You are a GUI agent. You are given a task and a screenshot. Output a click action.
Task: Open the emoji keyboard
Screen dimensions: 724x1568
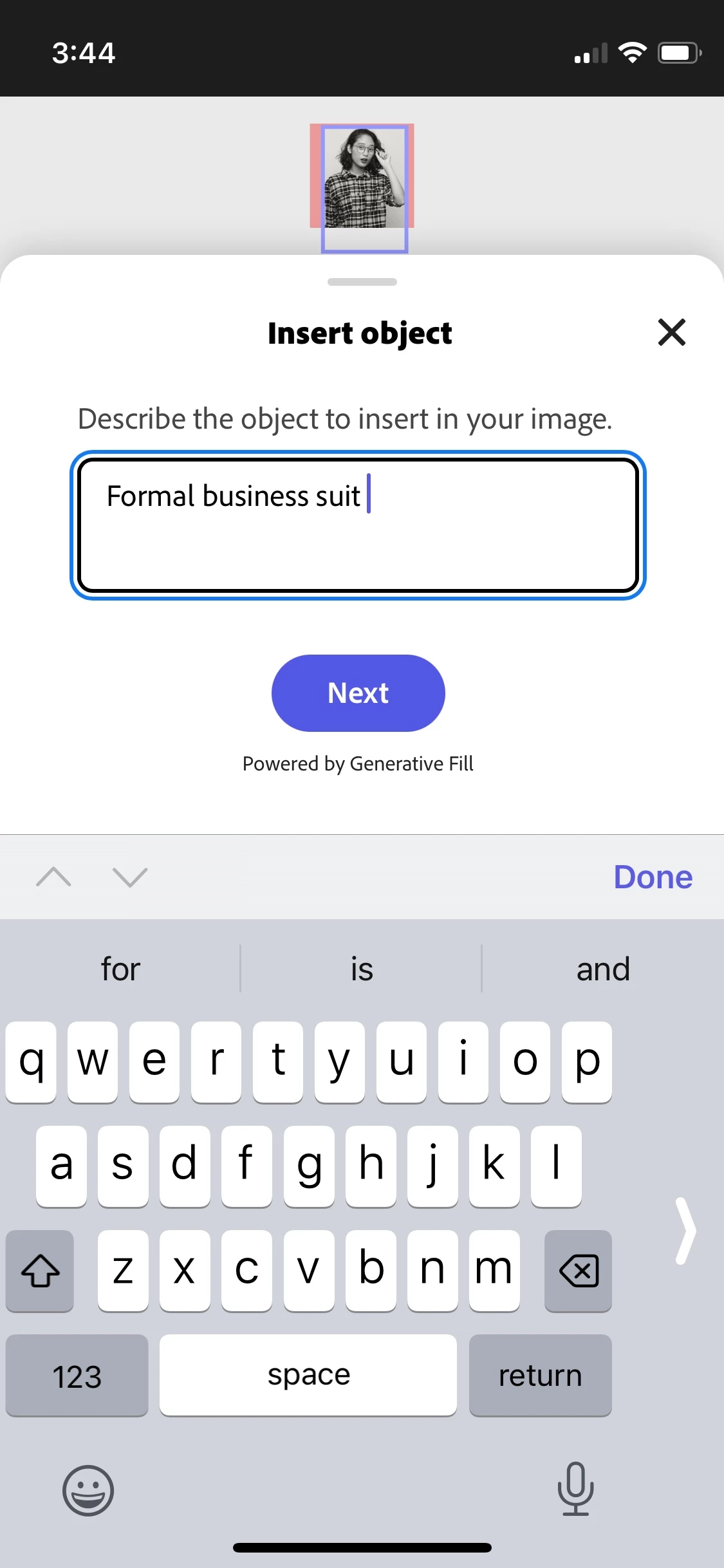88,1490
